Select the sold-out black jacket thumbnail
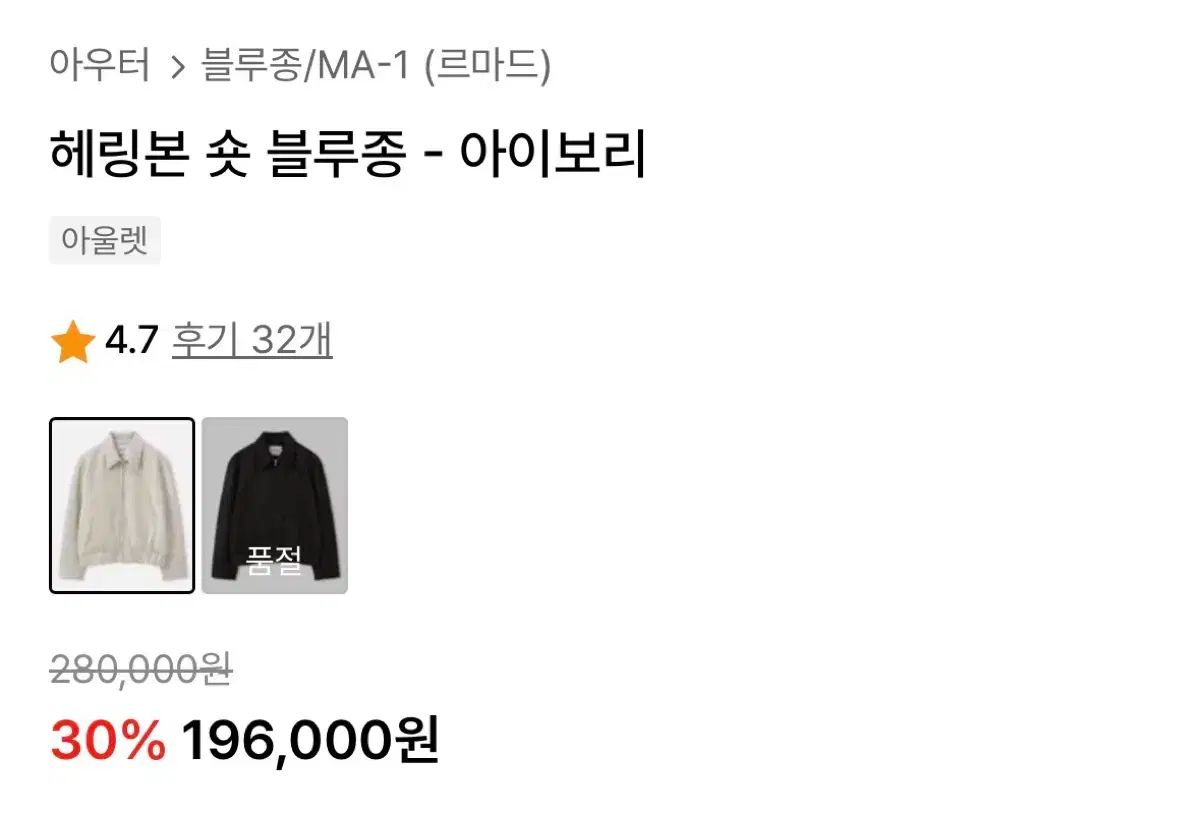This screenshot has height=814, width=1200. coord(275,505)
